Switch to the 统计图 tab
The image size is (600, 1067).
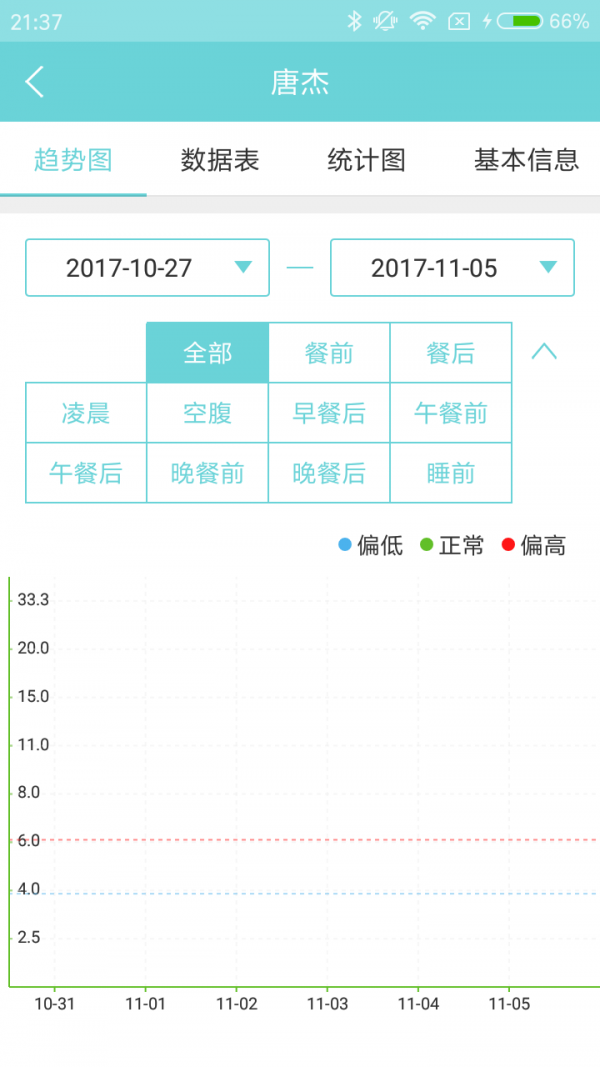[x=366, y=160]
